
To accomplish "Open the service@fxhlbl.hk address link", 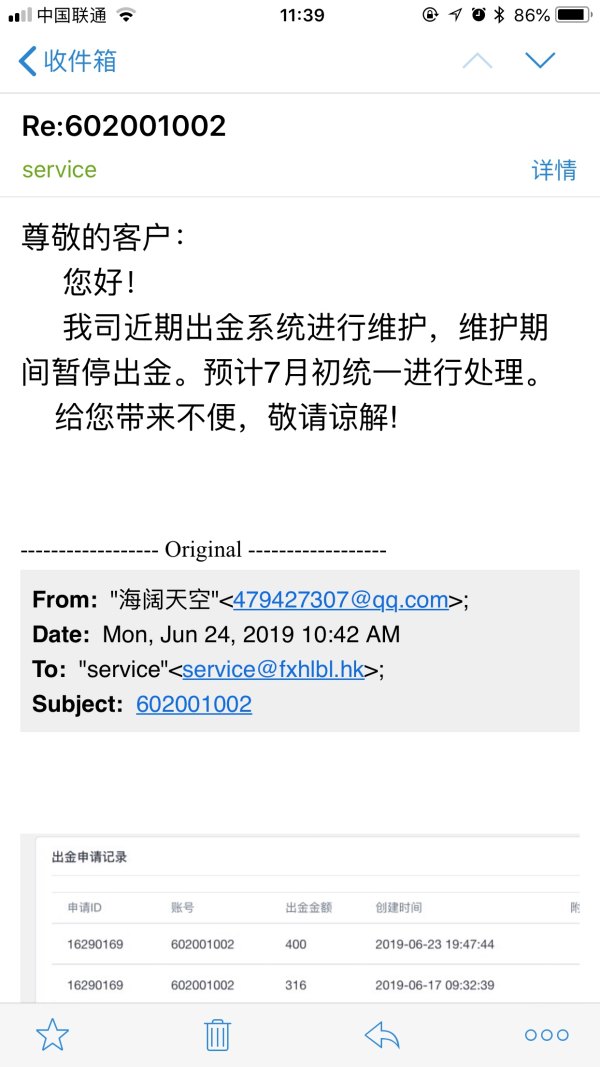I will coord(272,669).
